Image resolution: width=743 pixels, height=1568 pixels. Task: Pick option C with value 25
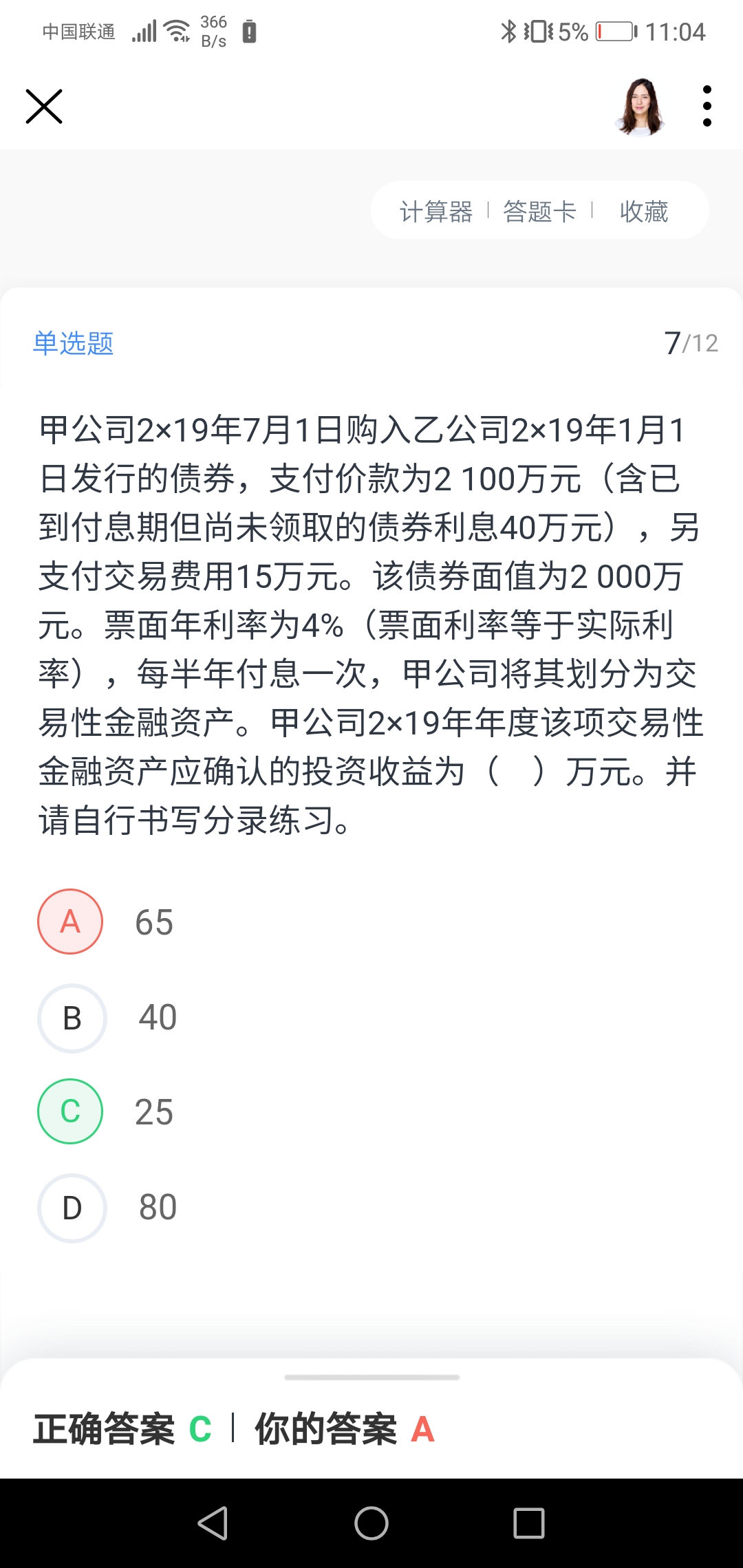(70, 1111)
